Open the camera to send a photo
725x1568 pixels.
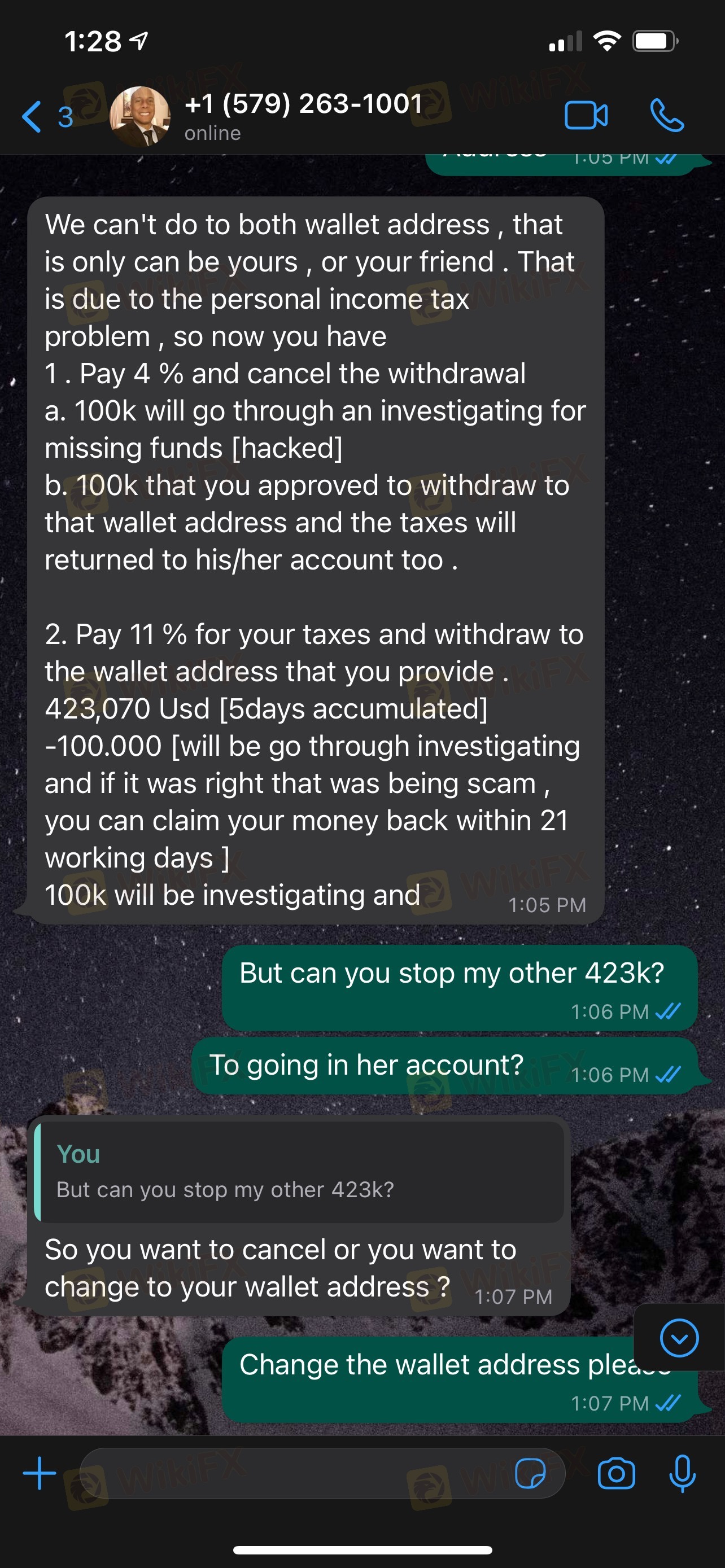tap(616, 1474)
